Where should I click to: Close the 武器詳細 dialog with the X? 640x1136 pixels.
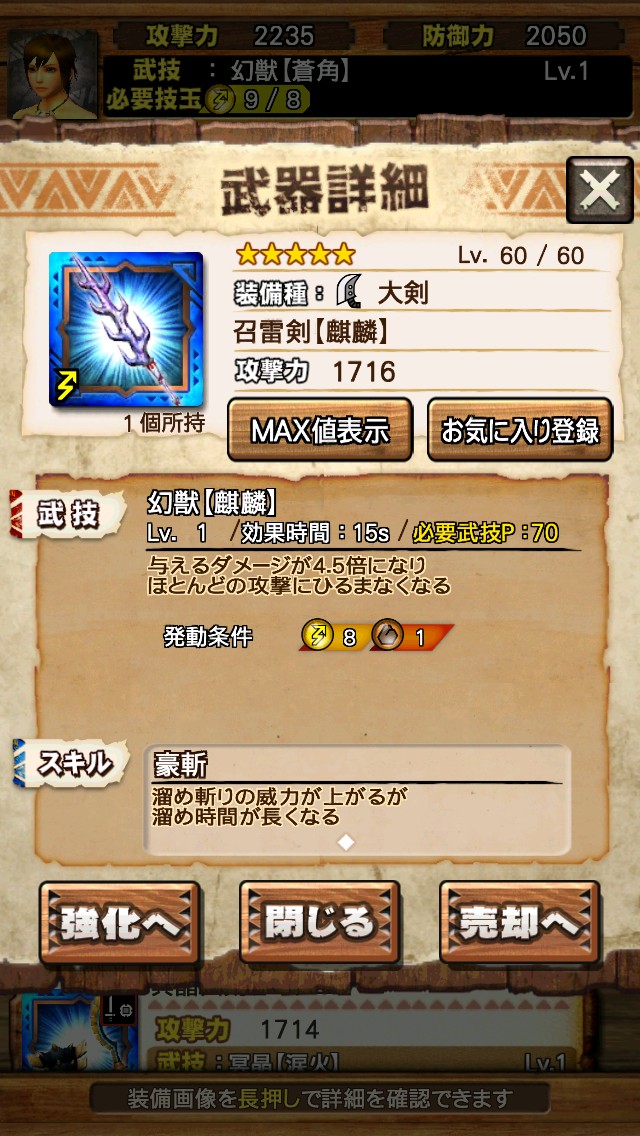(599, 190)
